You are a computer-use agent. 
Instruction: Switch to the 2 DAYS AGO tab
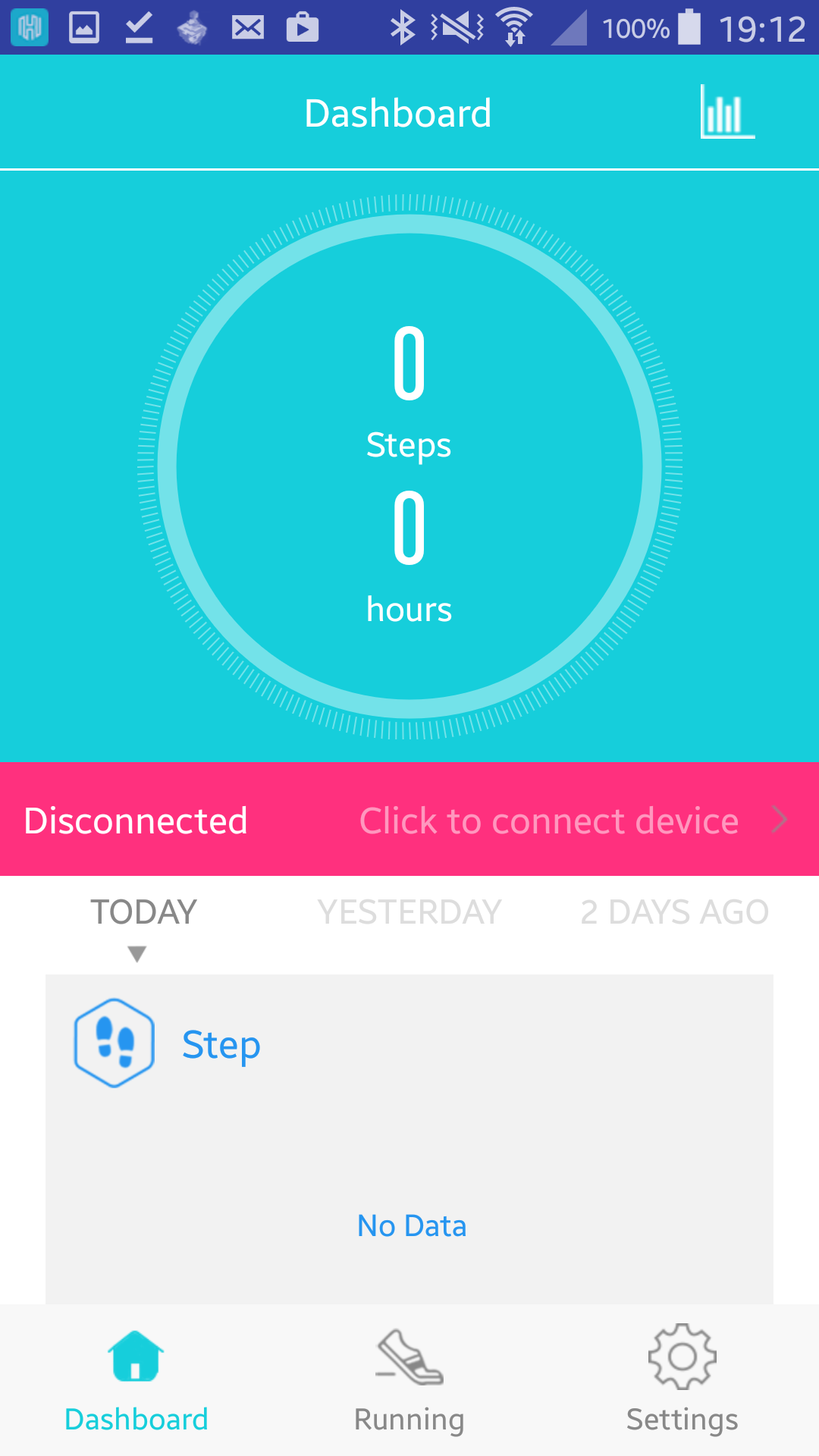674,912
